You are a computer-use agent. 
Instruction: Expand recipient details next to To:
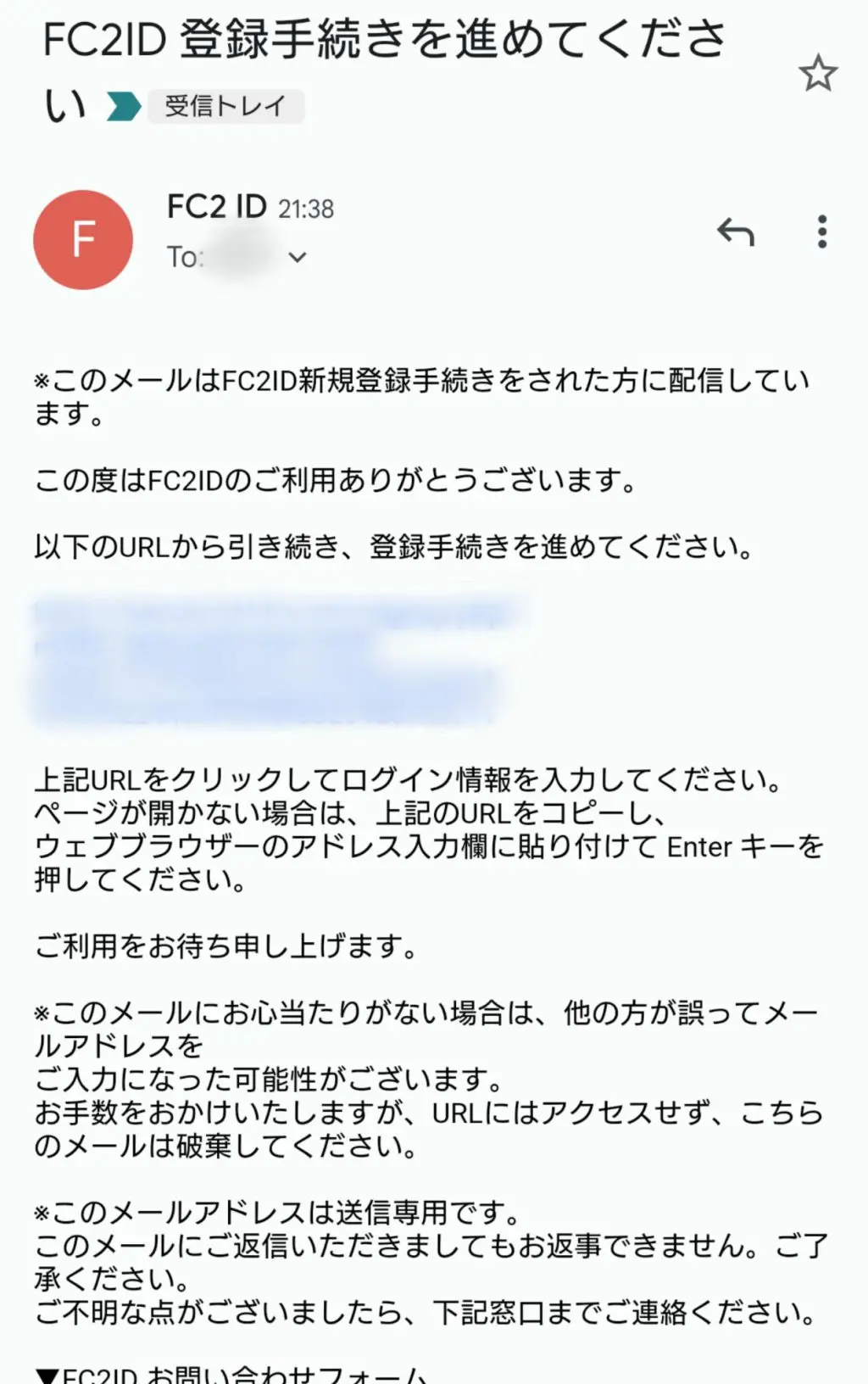(297, 257)
